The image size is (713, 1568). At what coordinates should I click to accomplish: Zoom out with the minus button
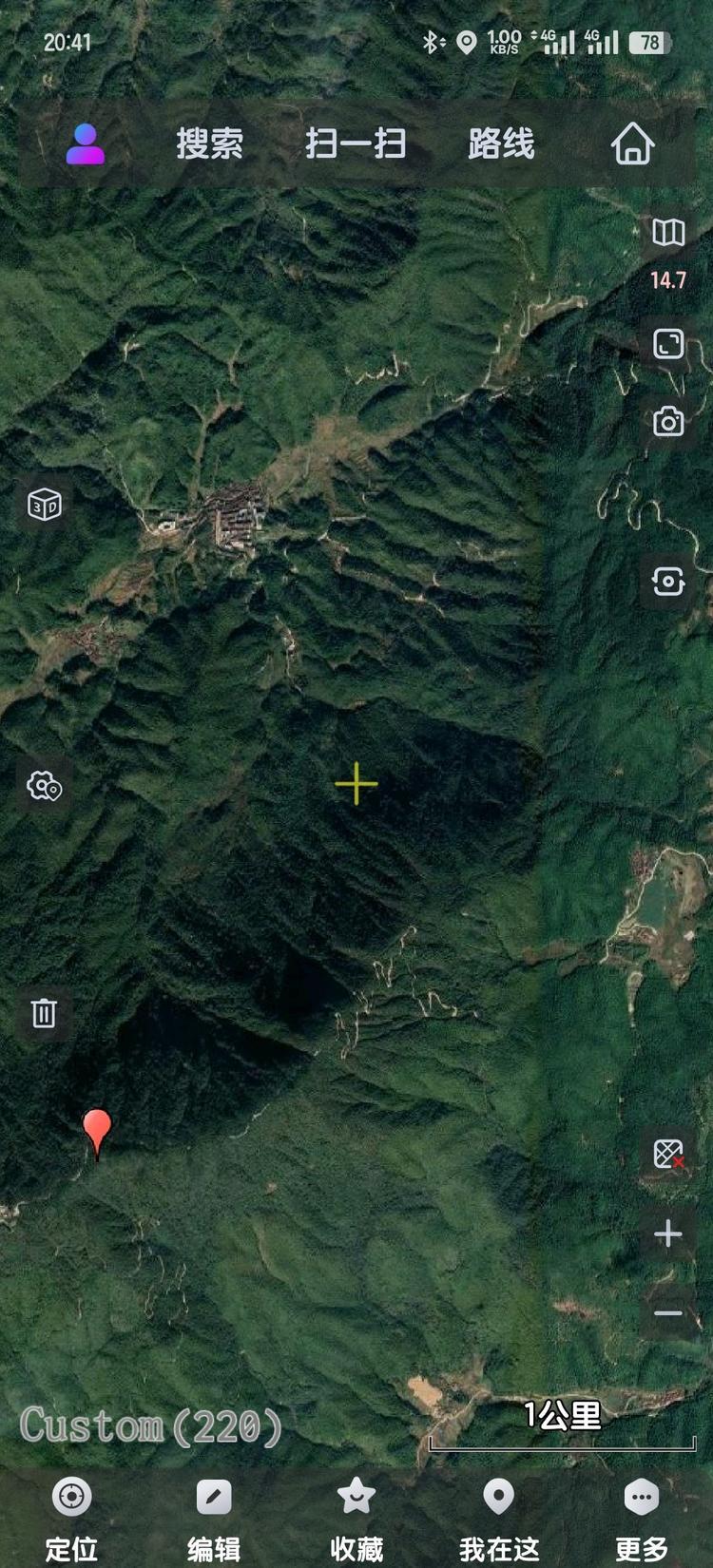coord(668,1313)
